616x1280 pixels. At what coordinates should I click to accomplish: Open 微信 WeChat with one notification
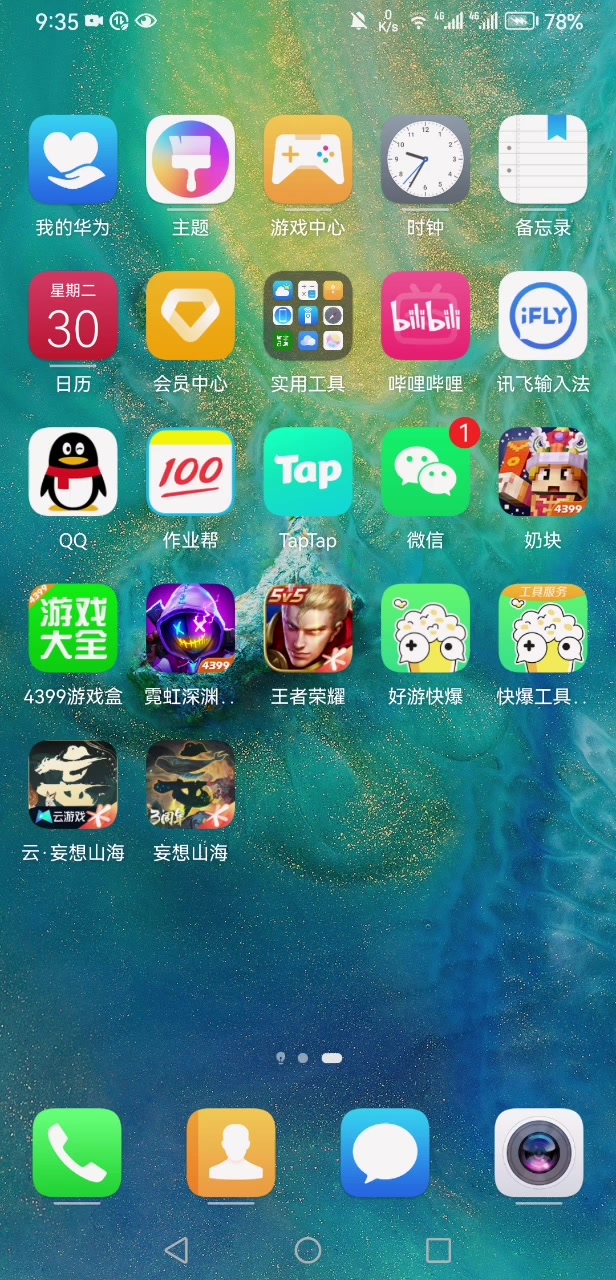(425, 472)
